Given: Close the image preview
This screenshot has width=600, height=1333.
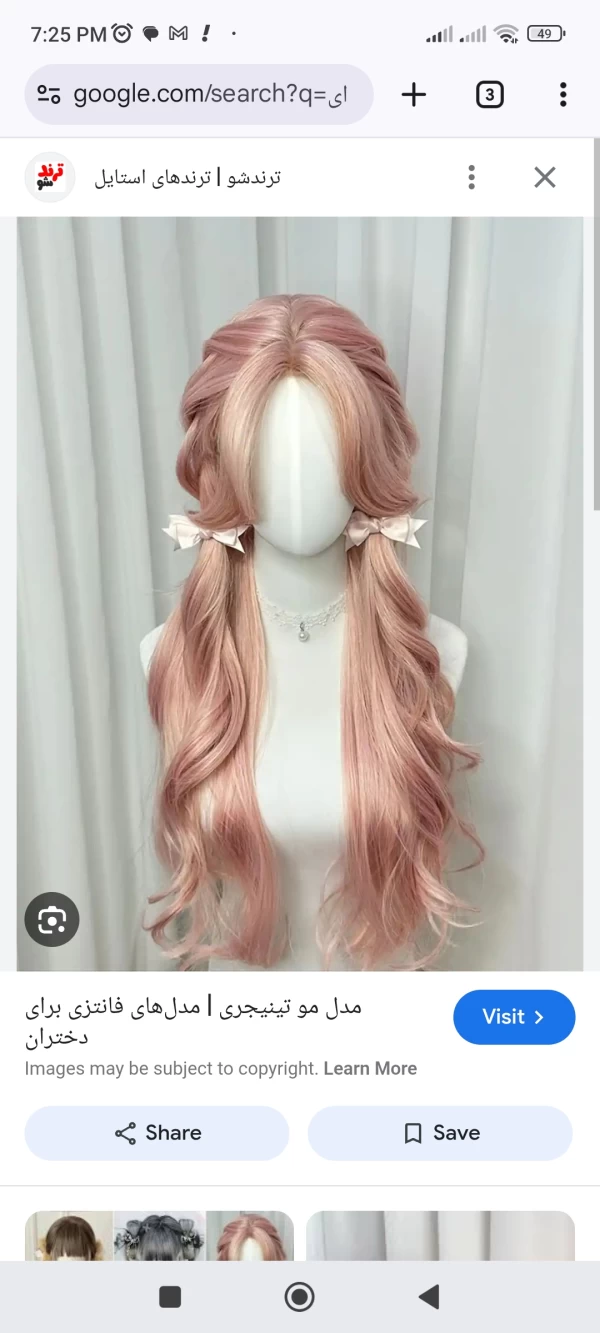Looking at the screenshot, I should pyautogui.click(x=545, y=178).
